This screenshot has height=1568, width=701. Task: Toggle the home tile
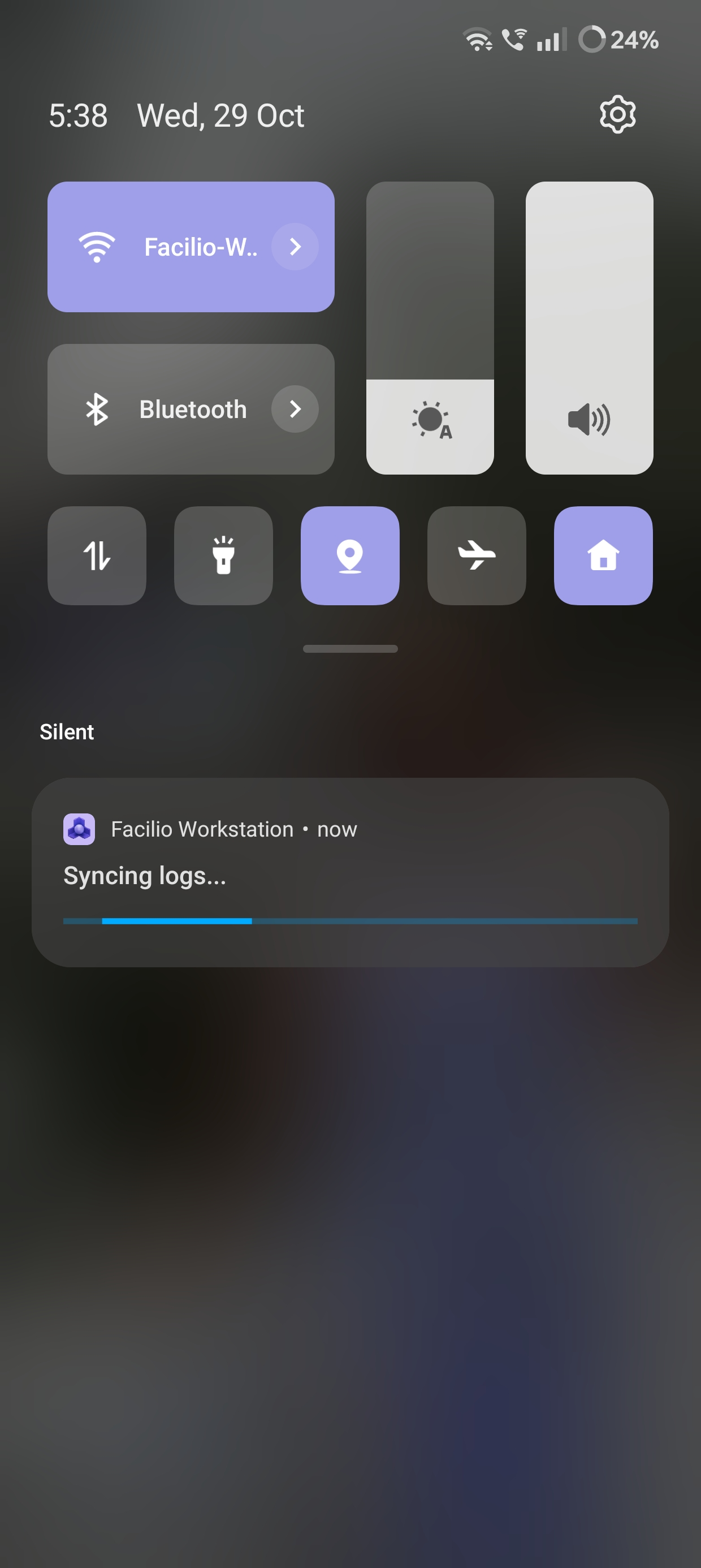[603, 555]
